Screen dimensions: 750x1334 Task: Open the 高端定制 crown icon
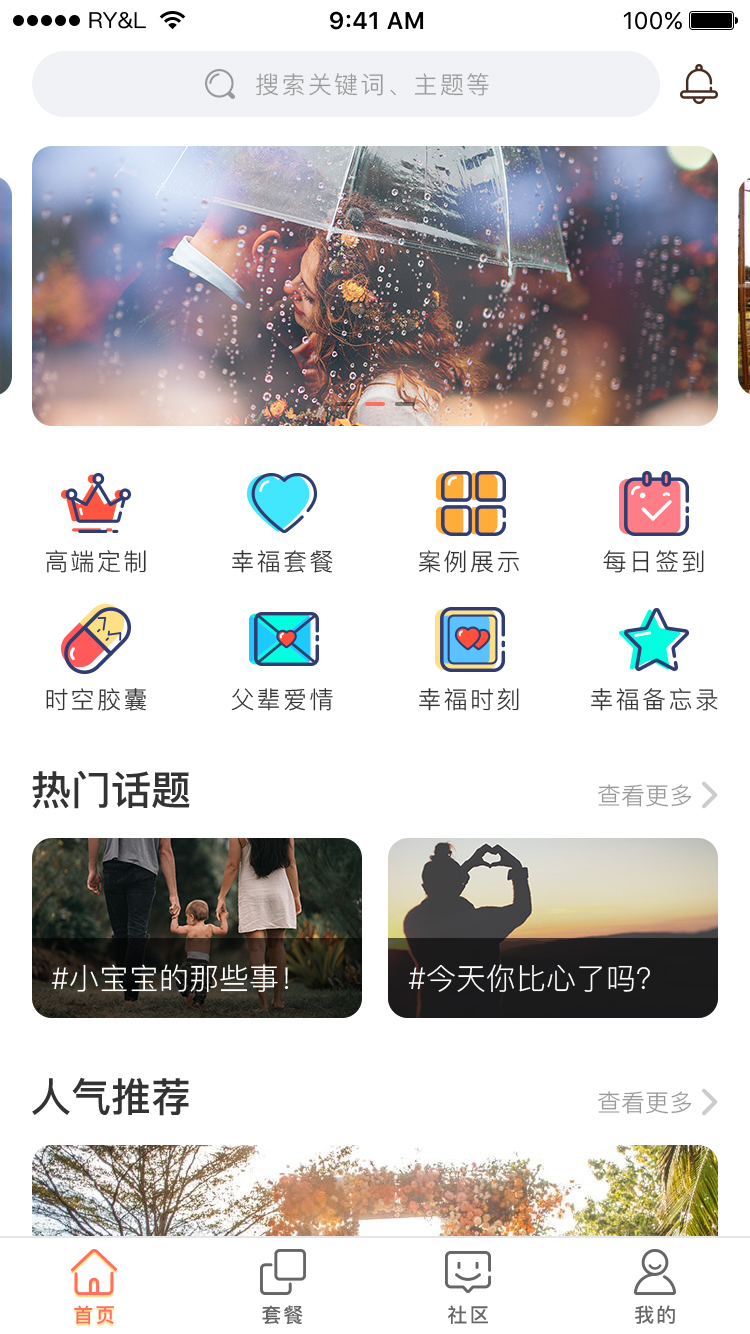tap(95, 504)
